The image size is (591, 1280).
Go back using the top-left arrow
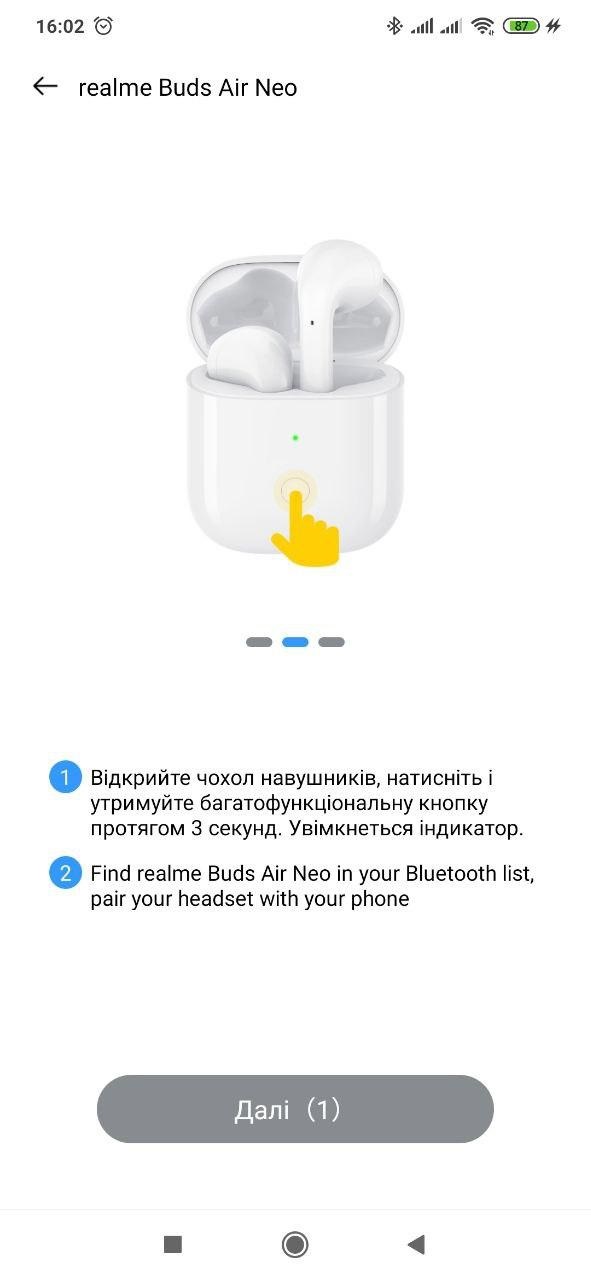(x=45, y=87)
